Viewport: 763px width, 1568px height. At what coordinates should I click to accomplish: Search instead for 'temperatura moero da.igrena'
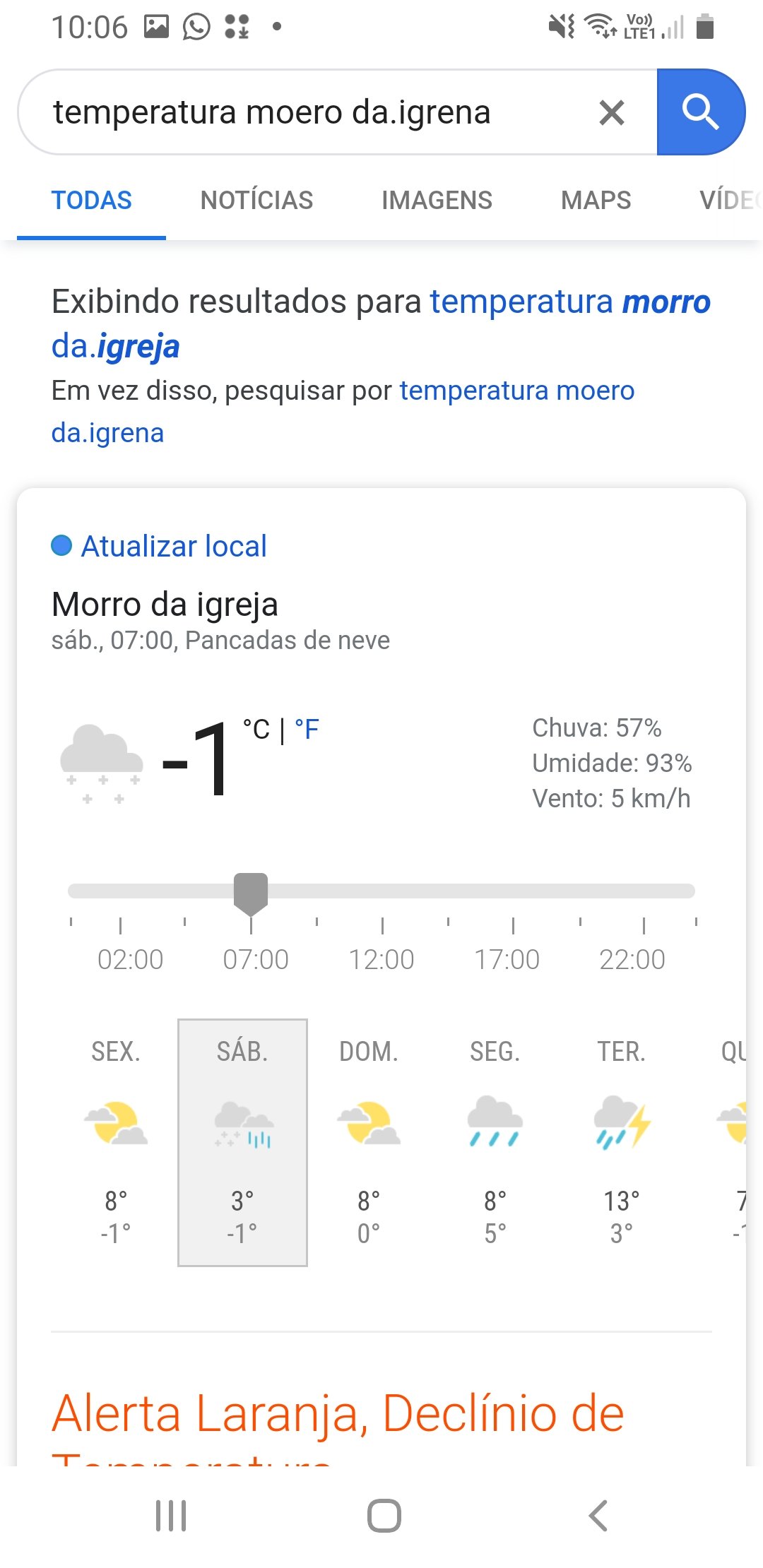click(343, 411)
